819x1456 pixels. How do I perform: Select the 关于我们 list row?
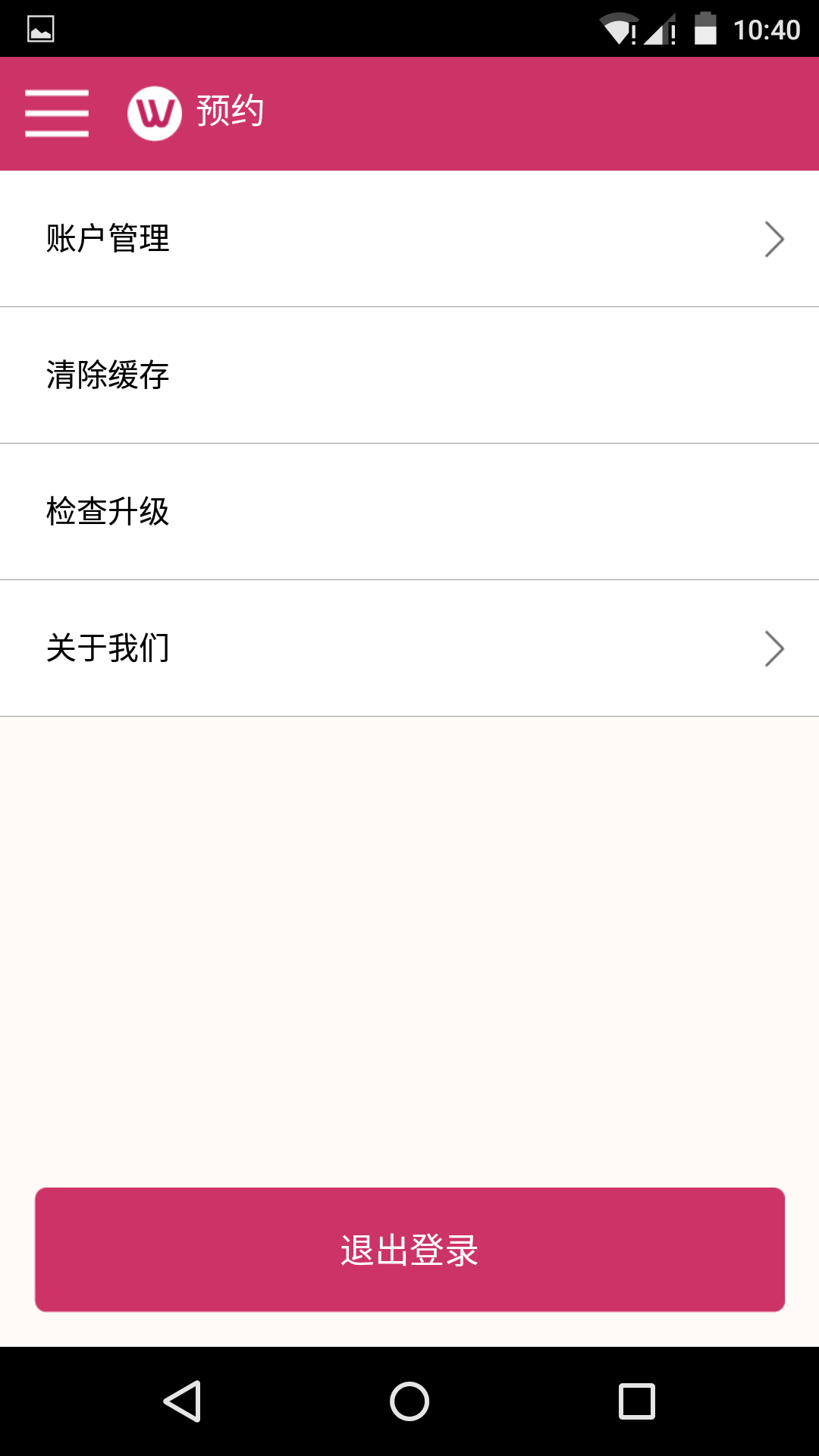click(409, 648)
